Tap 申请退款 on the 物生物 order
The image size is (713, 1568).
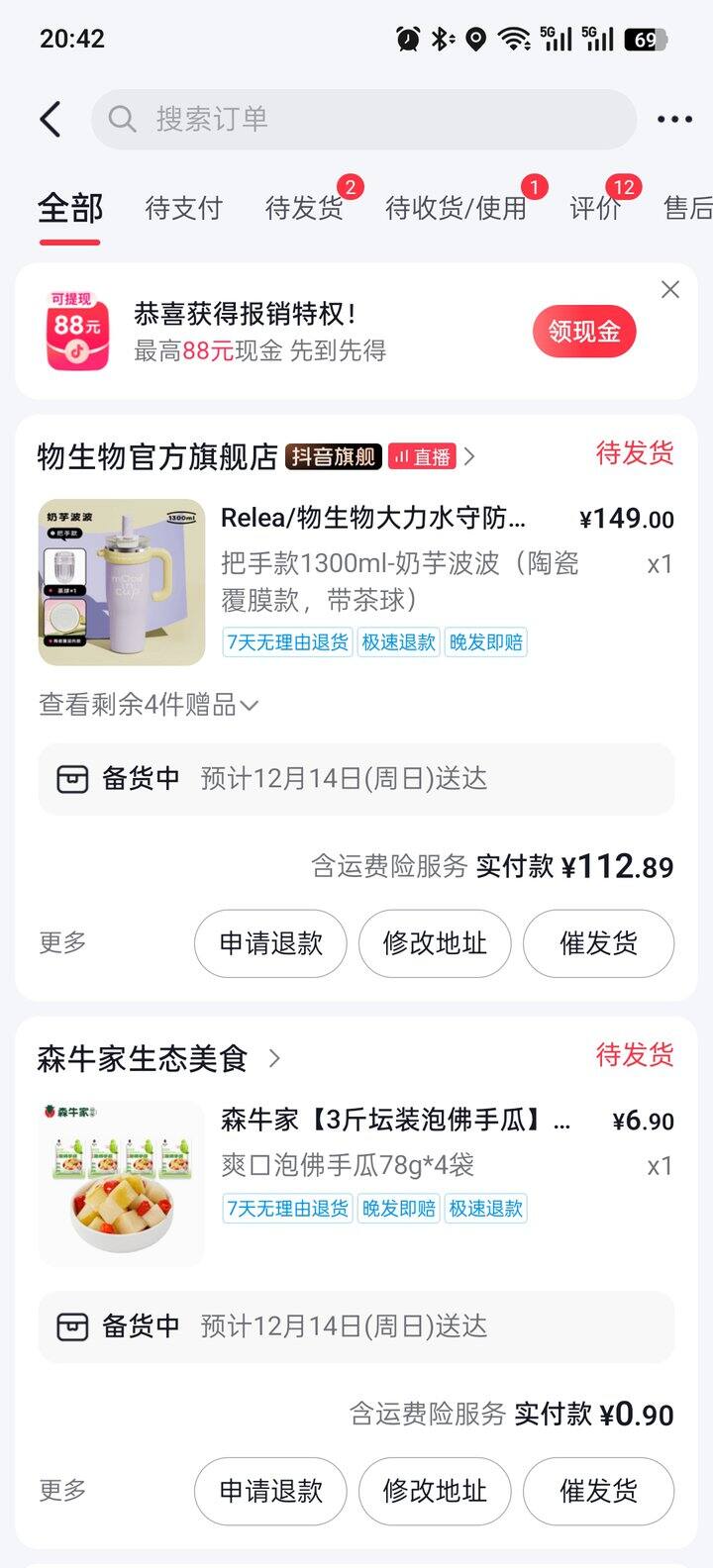pyautogui.click(x=270, y=943)
